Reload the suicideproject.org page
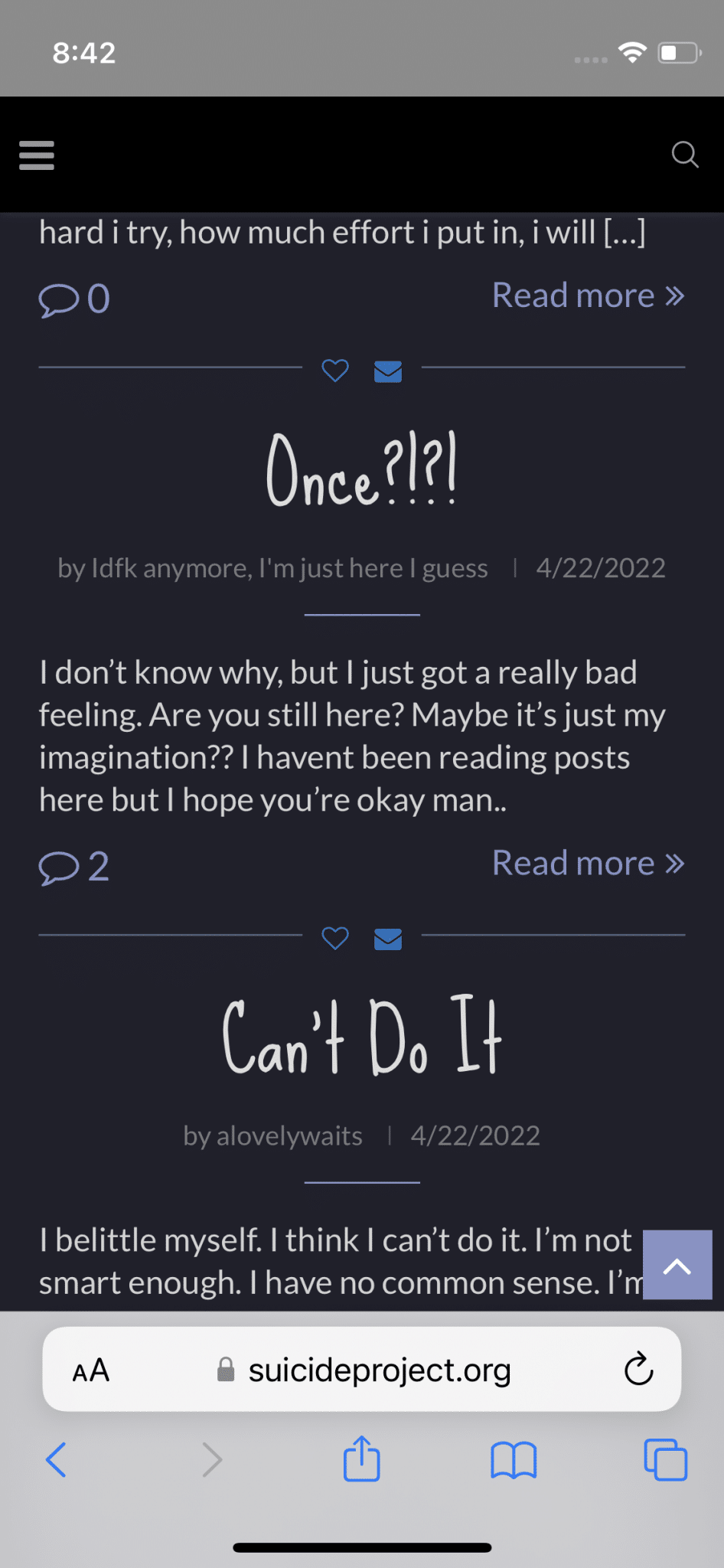 (x=638, y=1370)
